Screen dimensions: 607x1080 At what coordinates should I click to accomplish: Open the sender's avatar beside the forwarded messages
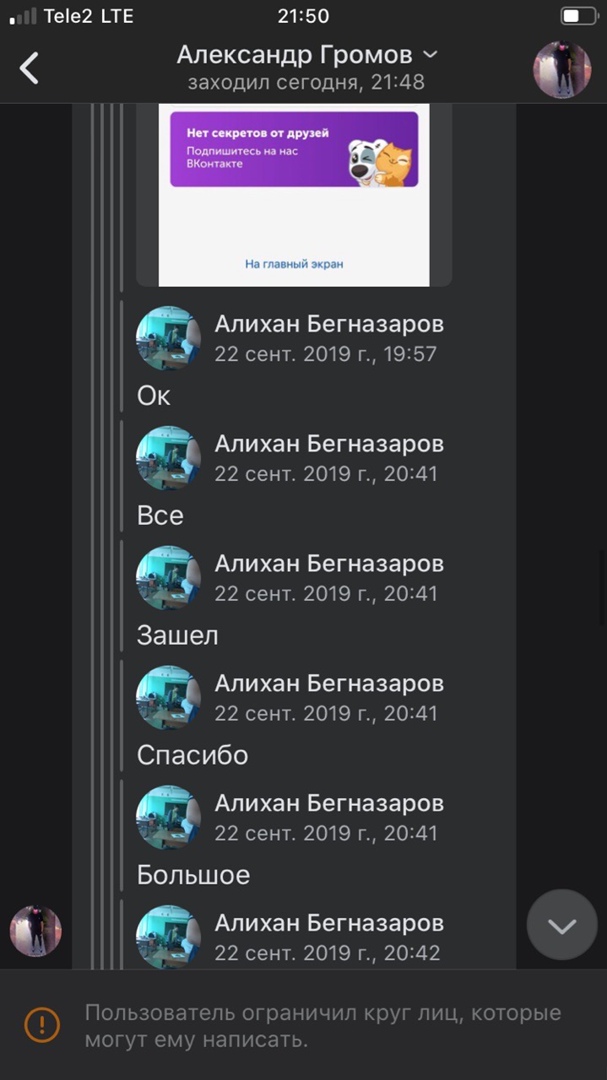tap(36, 931)
